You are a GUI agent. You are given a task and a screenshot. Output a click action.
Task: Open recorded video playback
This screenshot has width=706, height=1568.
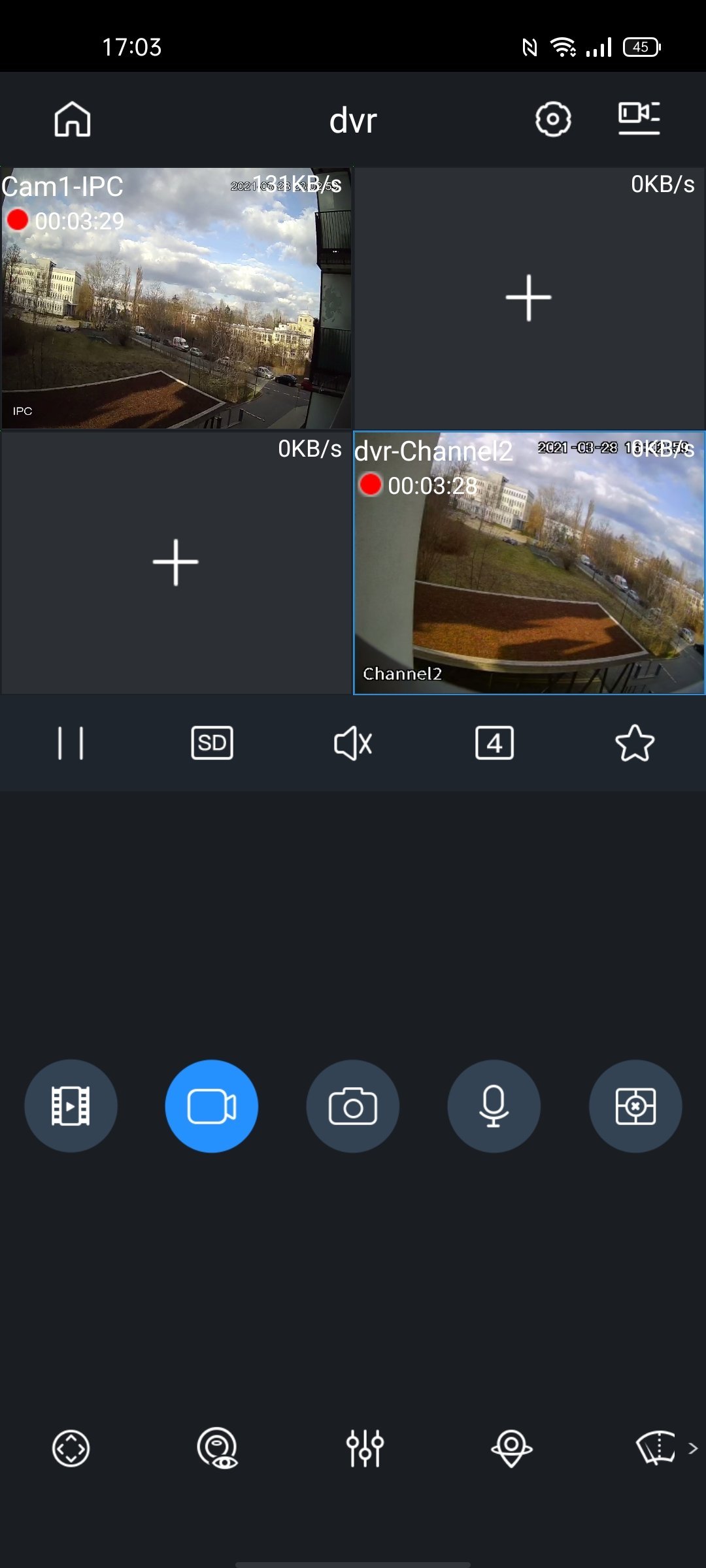(x=71, y=1106)
